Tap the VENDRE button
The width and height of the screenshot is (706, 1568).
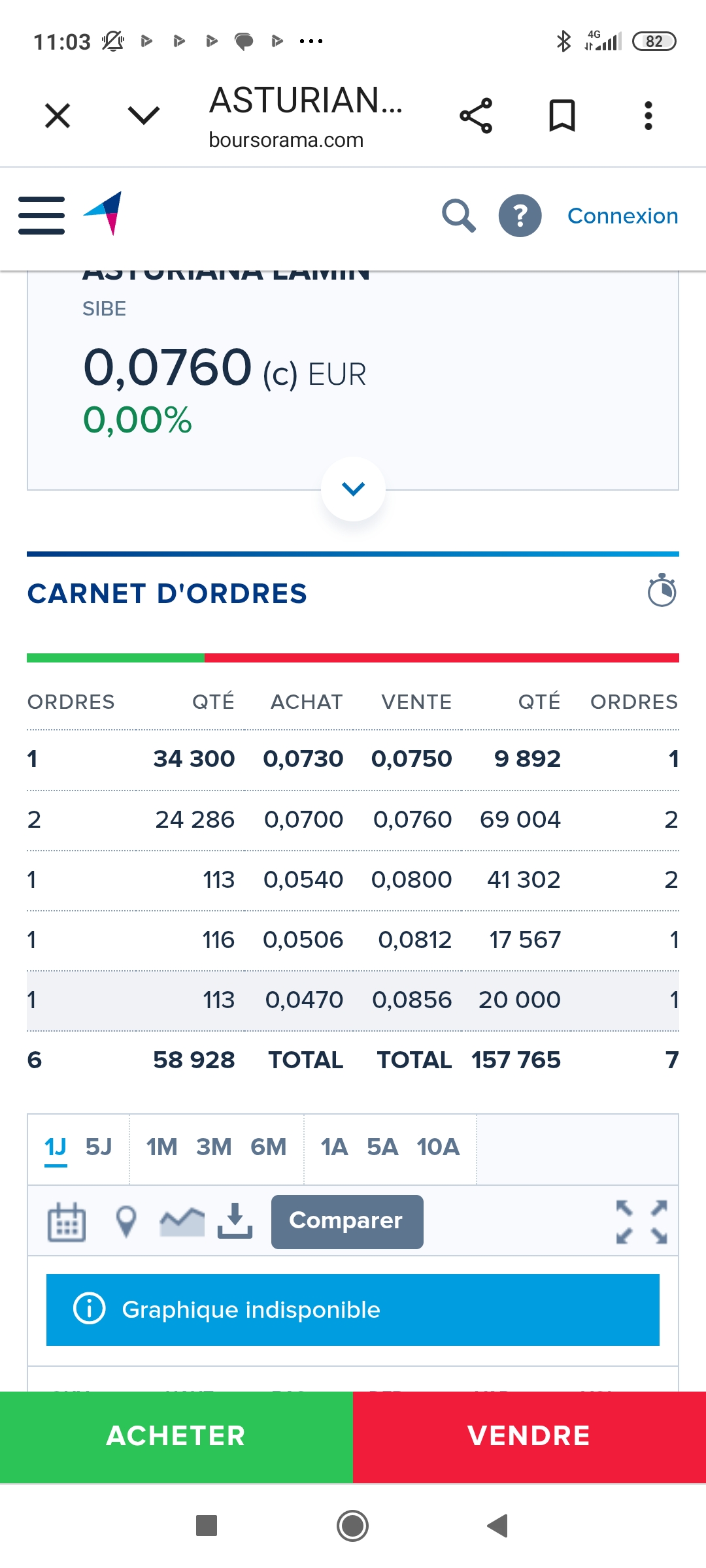coord(529,1437)
